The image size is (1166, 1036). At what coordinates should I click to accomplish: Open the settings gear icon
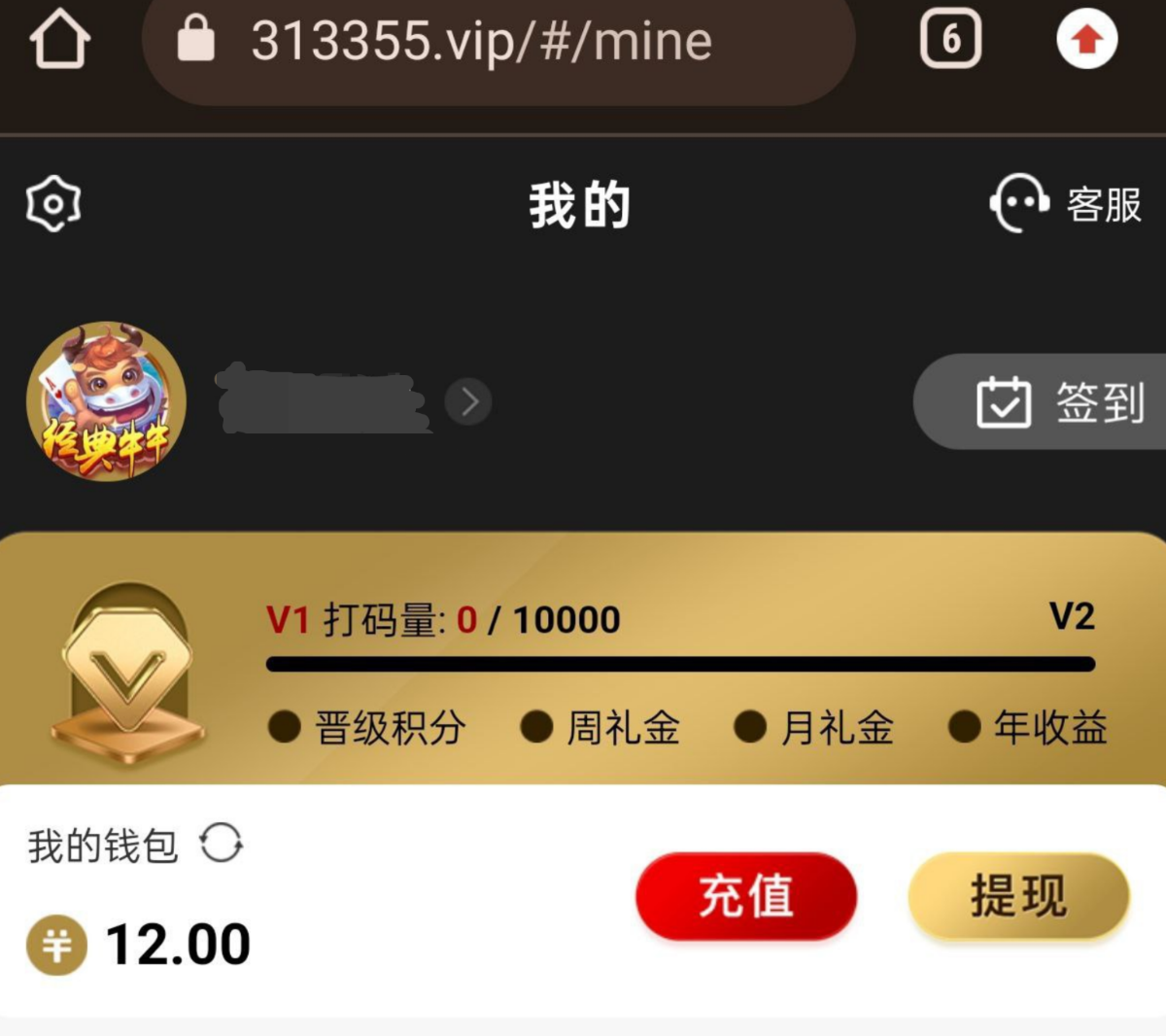[x=53, y=204]
